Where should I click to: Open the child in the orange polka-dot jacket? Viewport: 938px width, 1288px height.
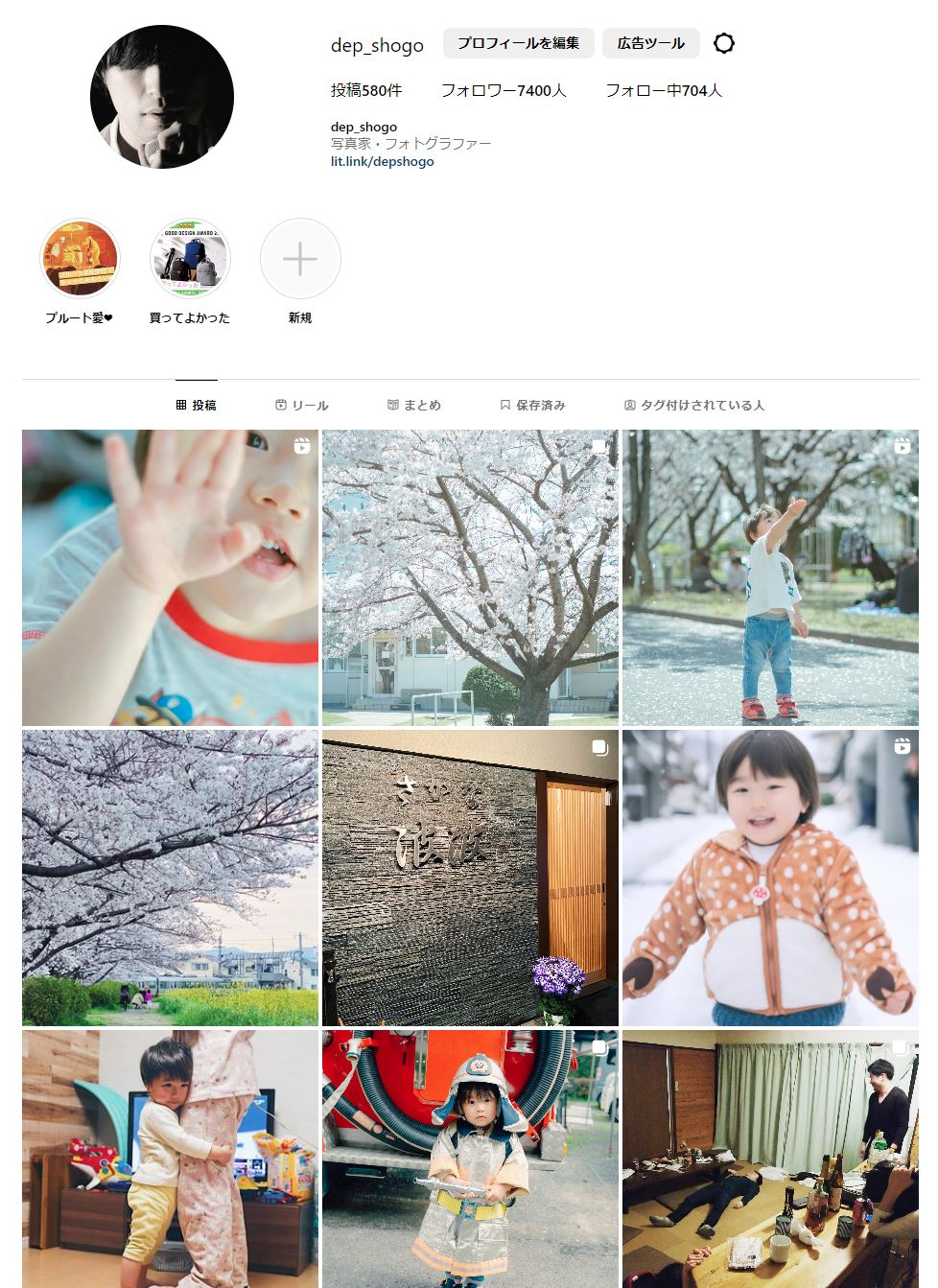[770, 878]
